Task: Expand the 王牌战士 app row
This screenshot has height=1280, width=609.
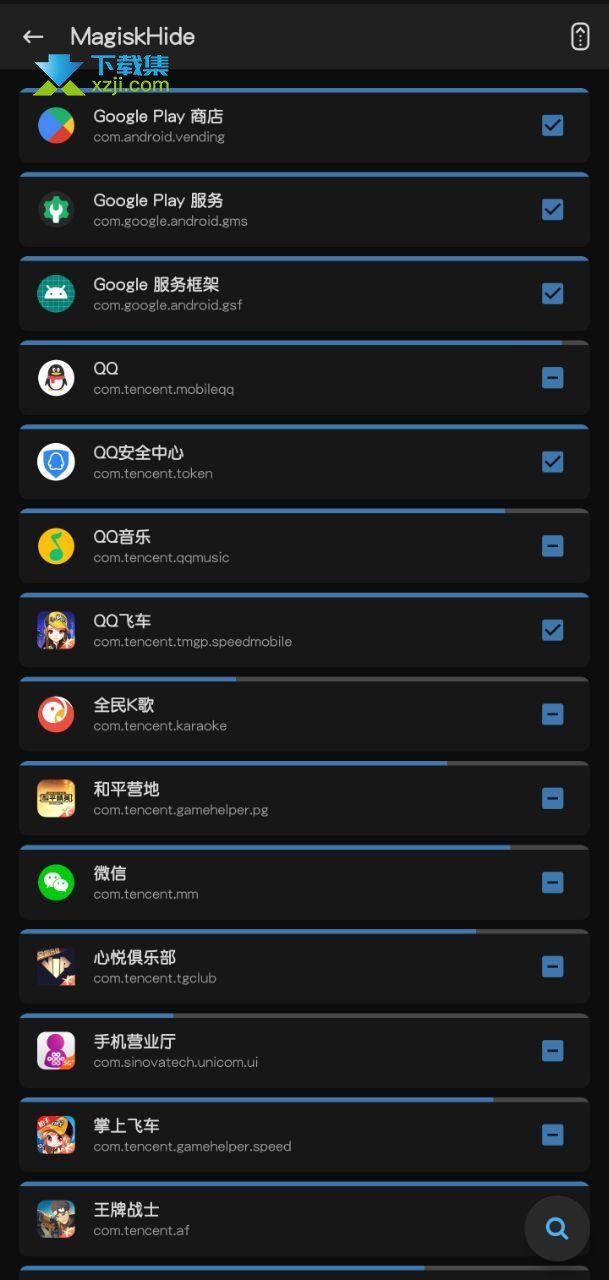Action: (304, 1219)
